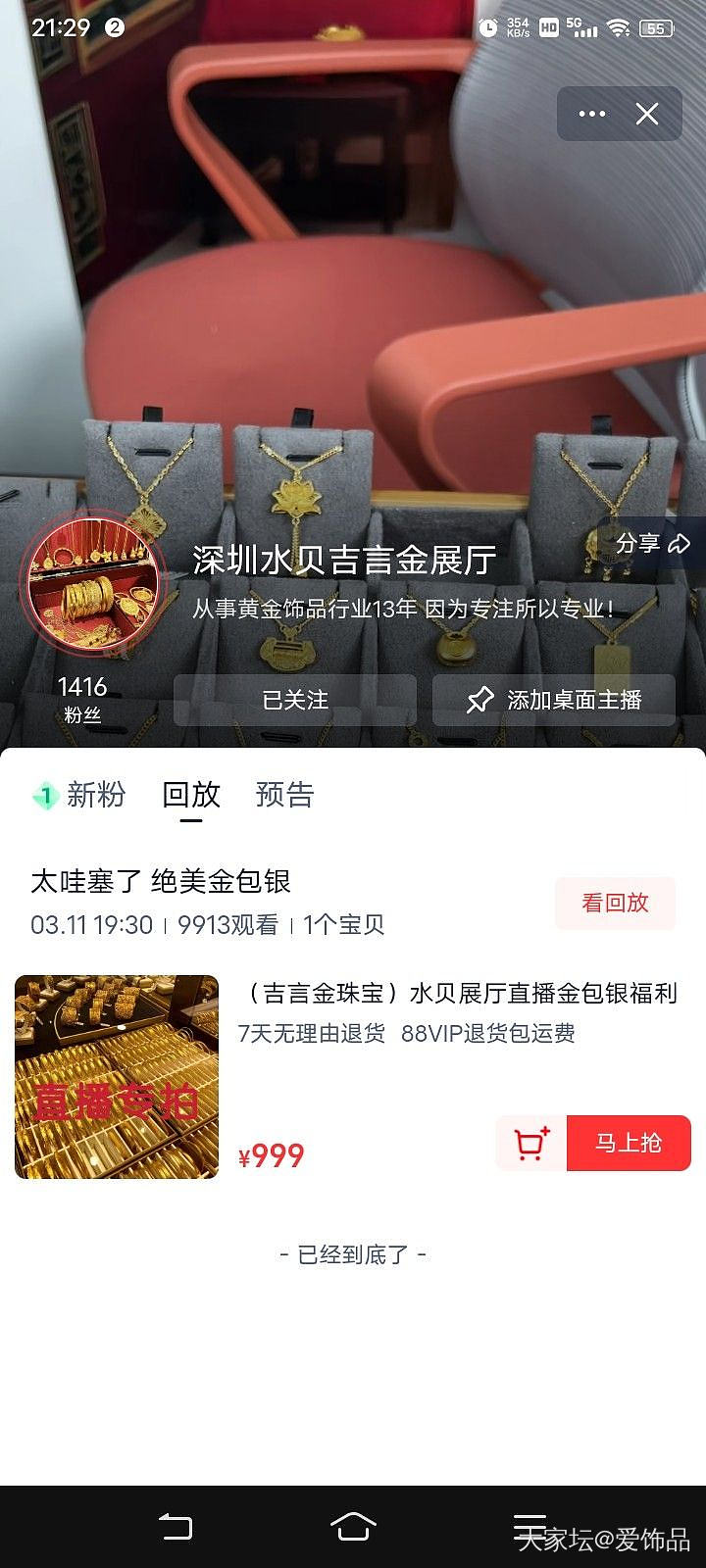Tap the 已关注 follow button
Screen dimensions: 706x1568
click(295, 700)
